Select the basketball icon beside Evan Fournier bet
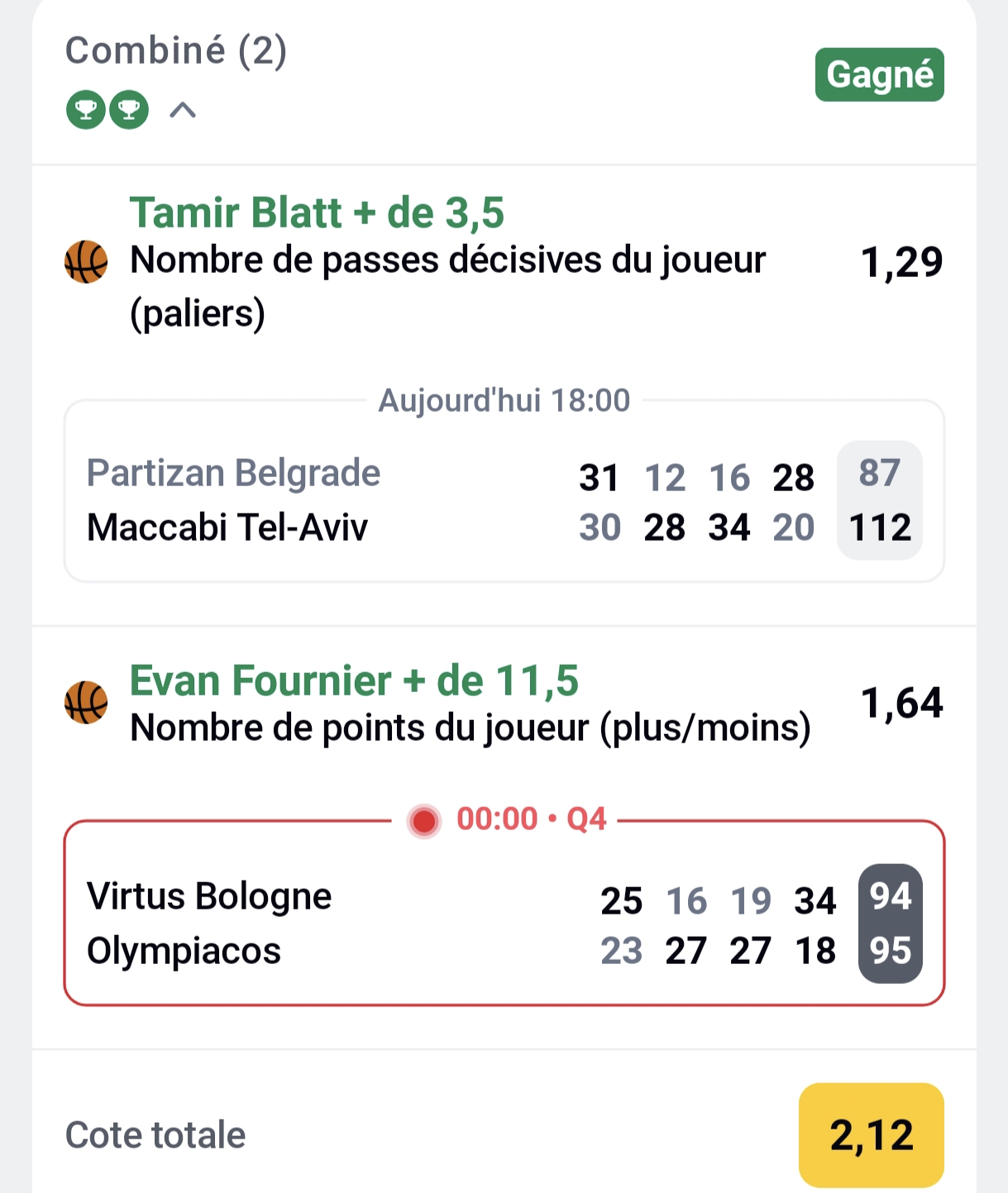Viewport: 1008px width, 1193px height. 85,704
